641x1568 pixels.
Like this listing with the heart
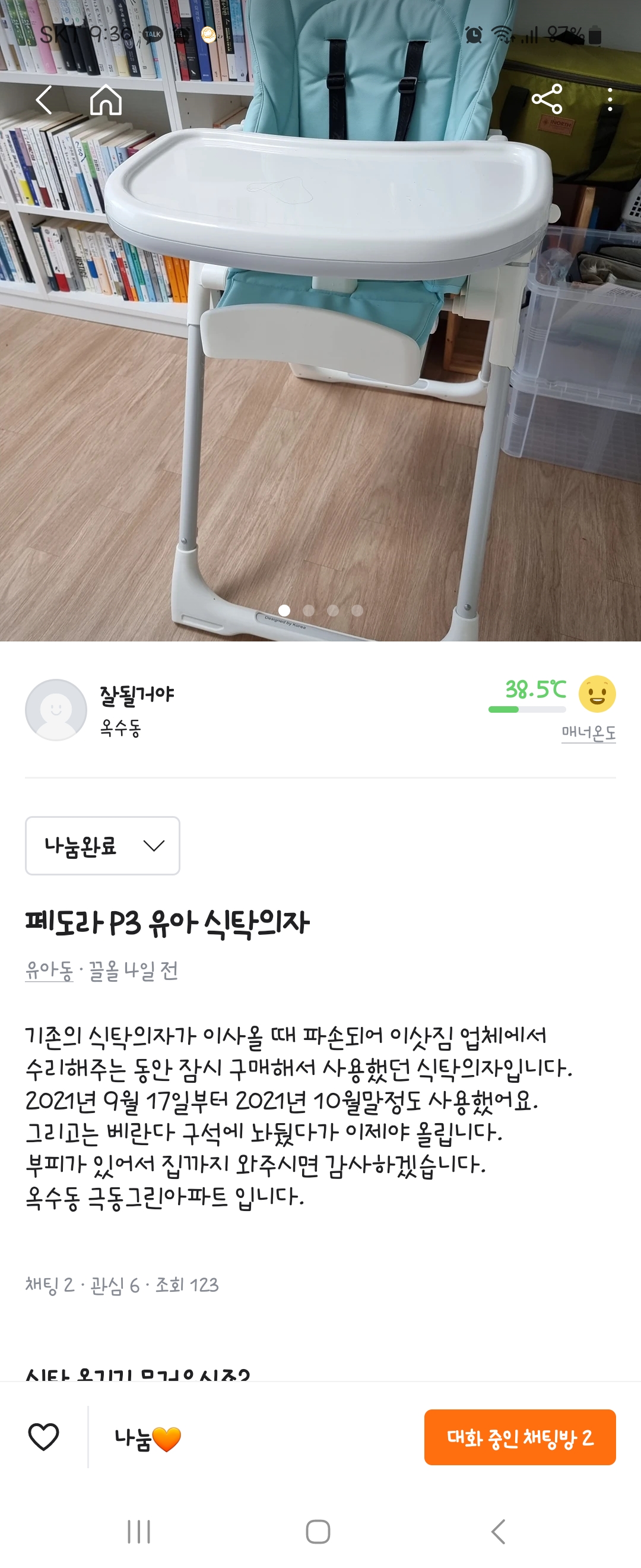44,1437
